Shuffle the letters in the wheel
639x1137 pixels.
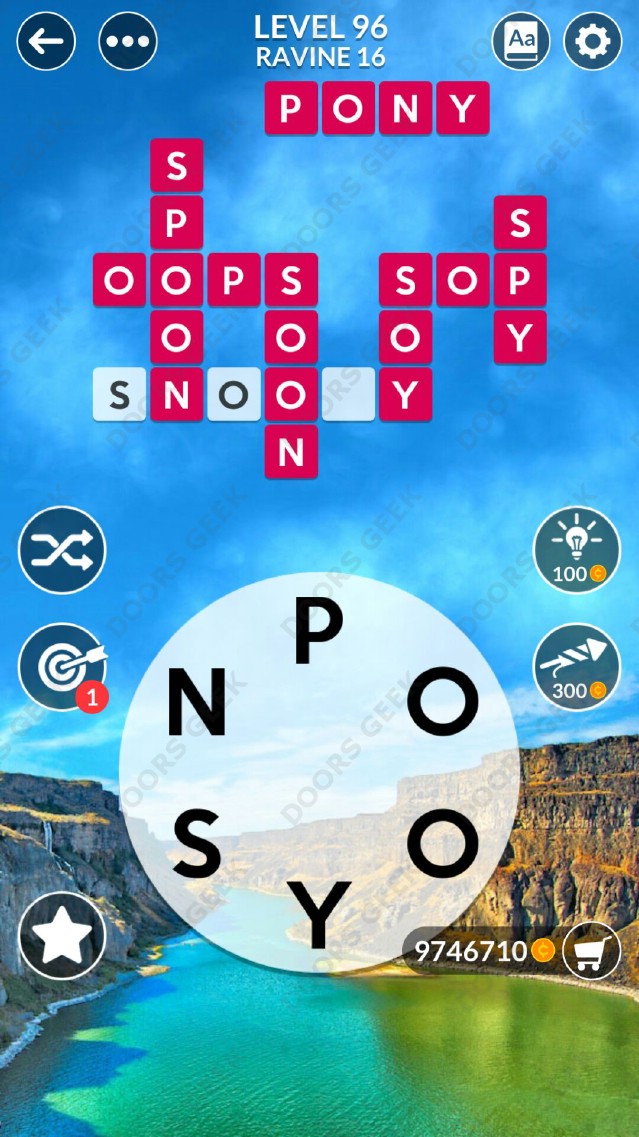62,549
